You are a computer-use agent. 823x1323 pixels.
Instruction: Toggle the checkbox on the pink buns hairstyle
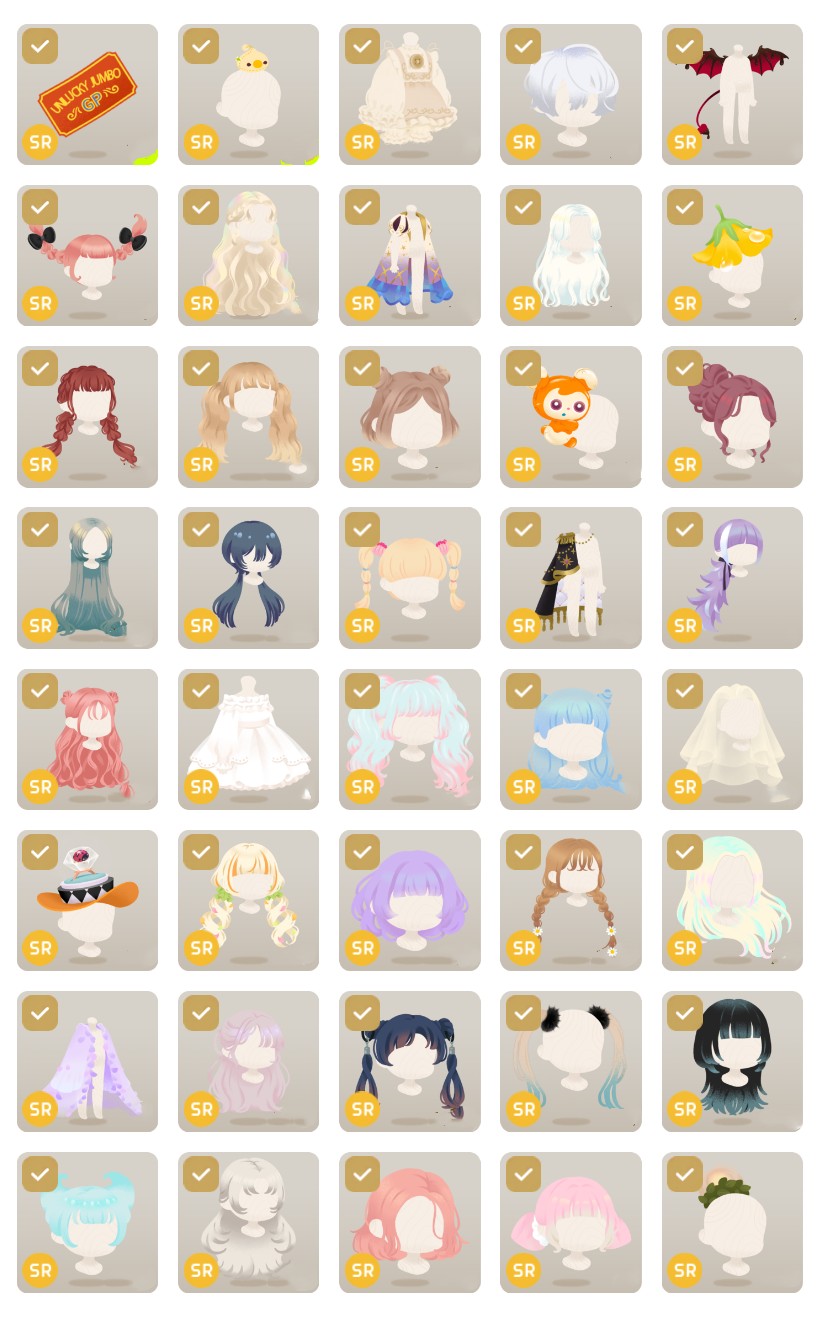(x=40, y=690)
